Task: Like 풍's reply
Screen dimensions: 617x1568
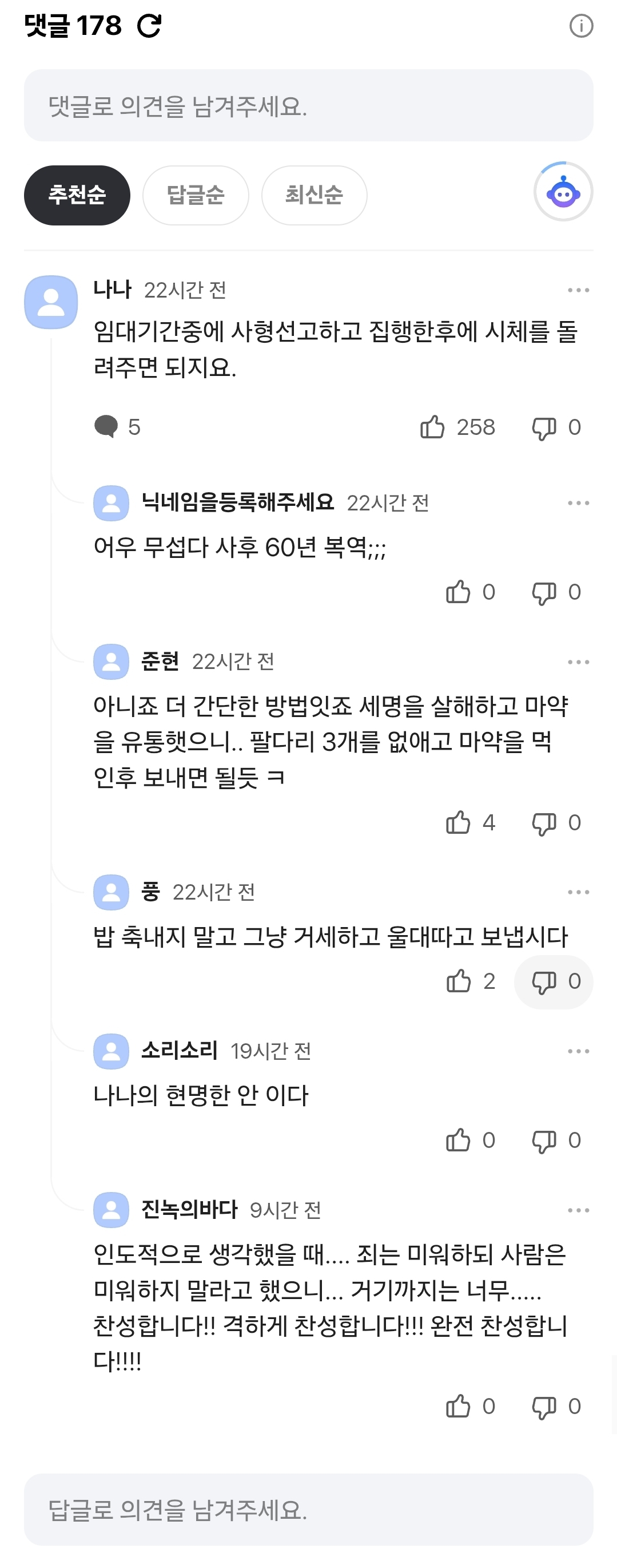Action: tap(471, 982)
